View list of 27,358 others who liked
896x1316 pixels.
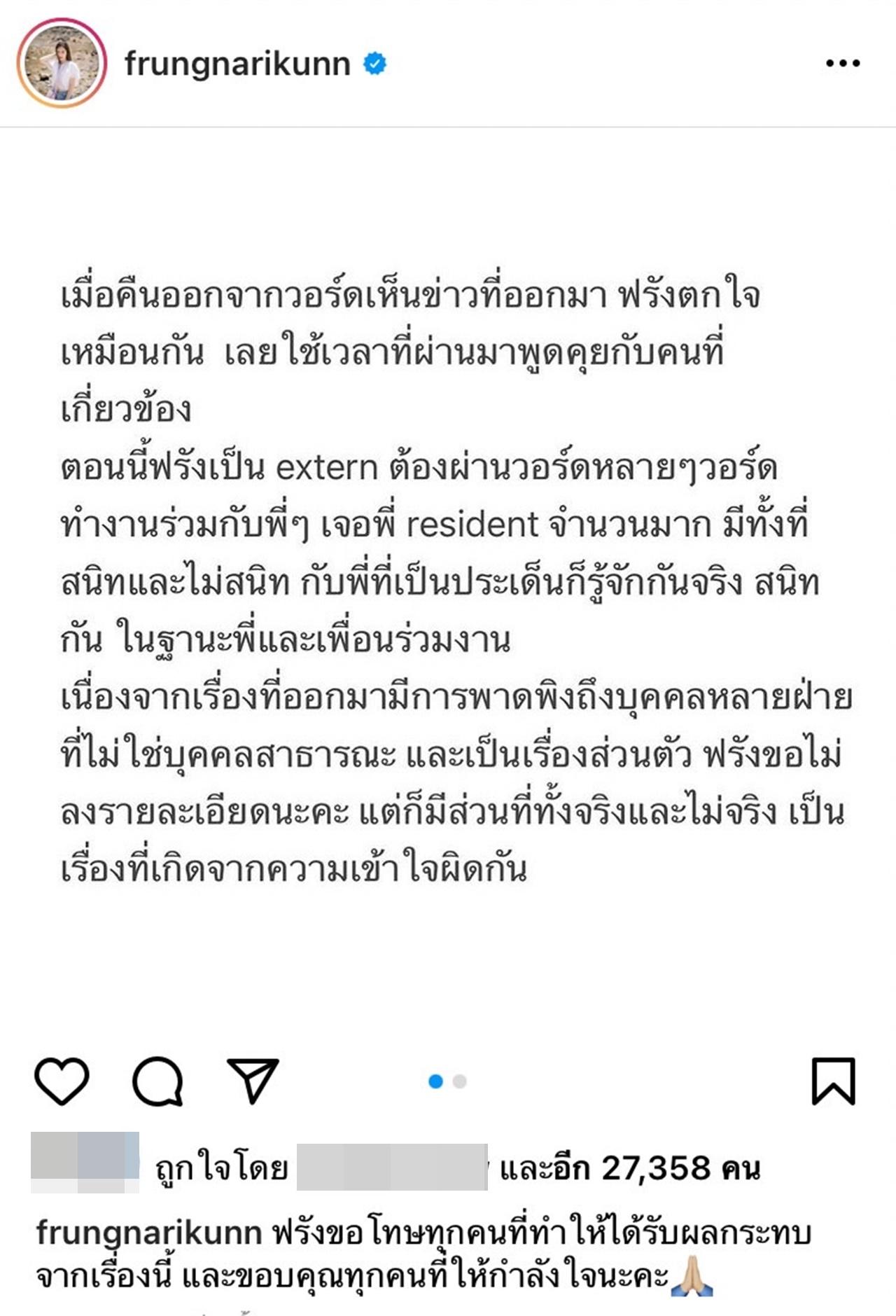tap(629, 1168)
